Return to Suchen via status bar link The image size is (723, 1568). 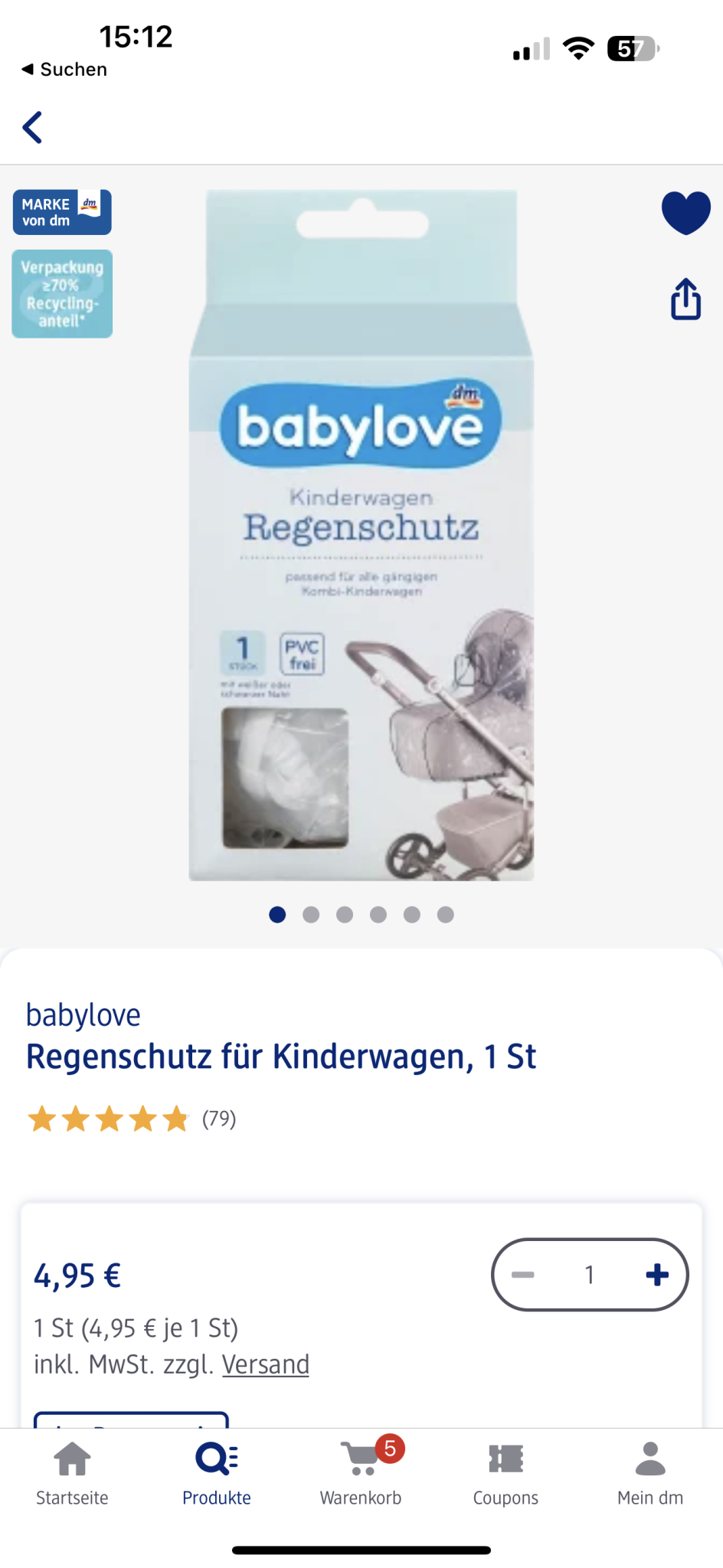64,70
